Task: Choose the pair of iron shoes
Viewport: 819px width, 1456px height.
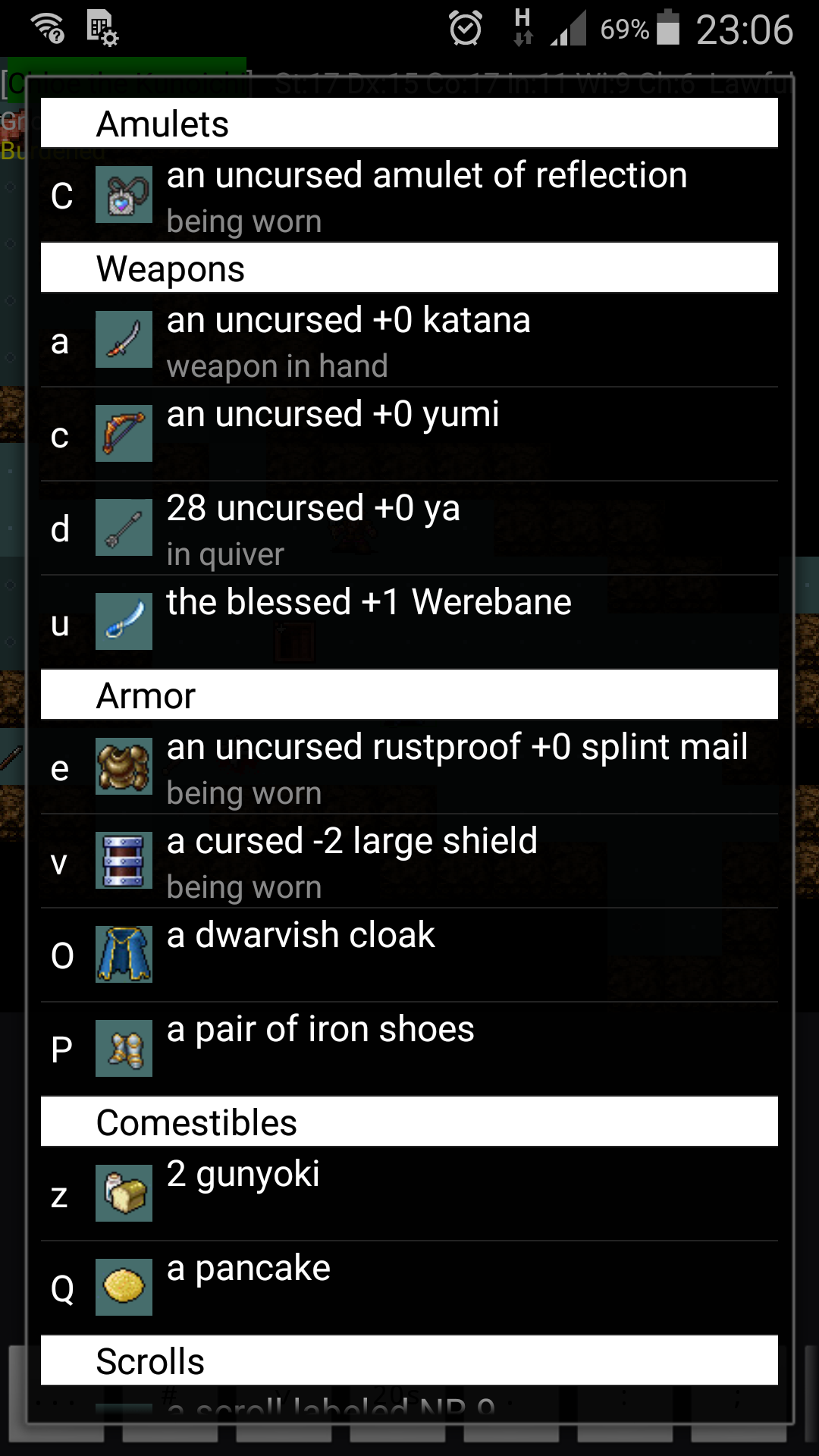Action: click(x=409, y=1050)
